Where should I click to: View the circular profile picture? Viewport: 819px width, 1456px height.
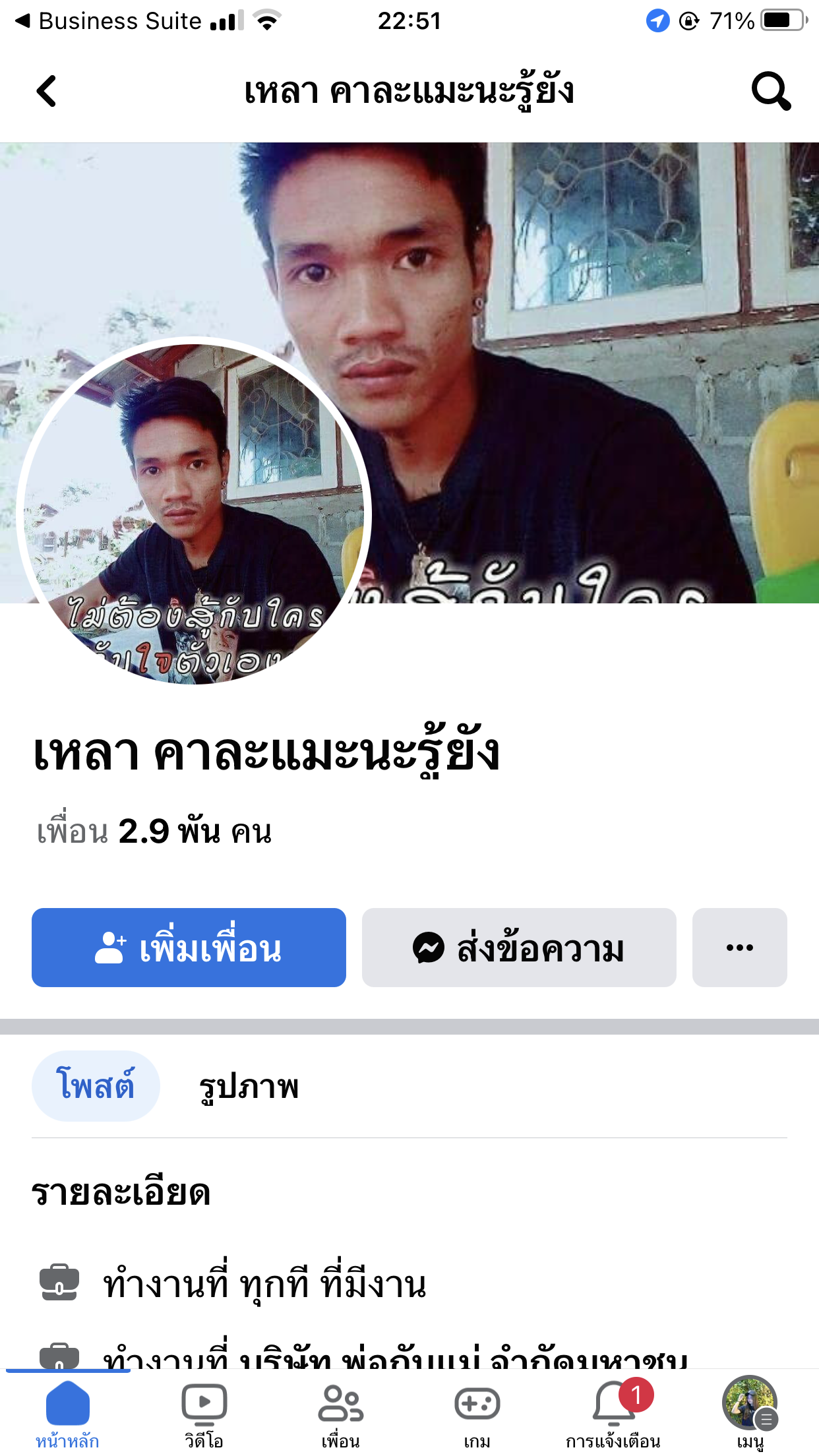pyautogui.click(x=194, y=512)
